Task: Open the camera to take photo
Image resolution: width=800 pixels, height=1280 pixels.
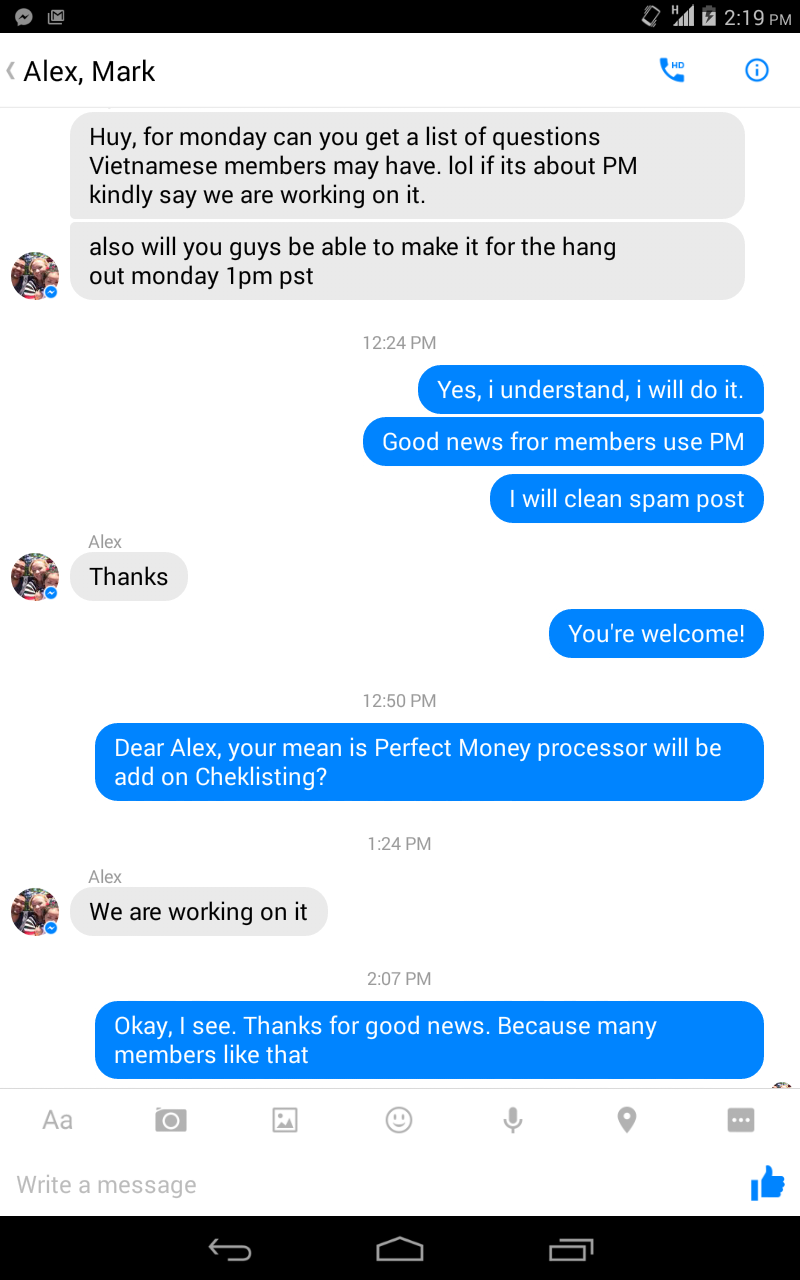Action: pyautogui.click(x=171, y=1120)
